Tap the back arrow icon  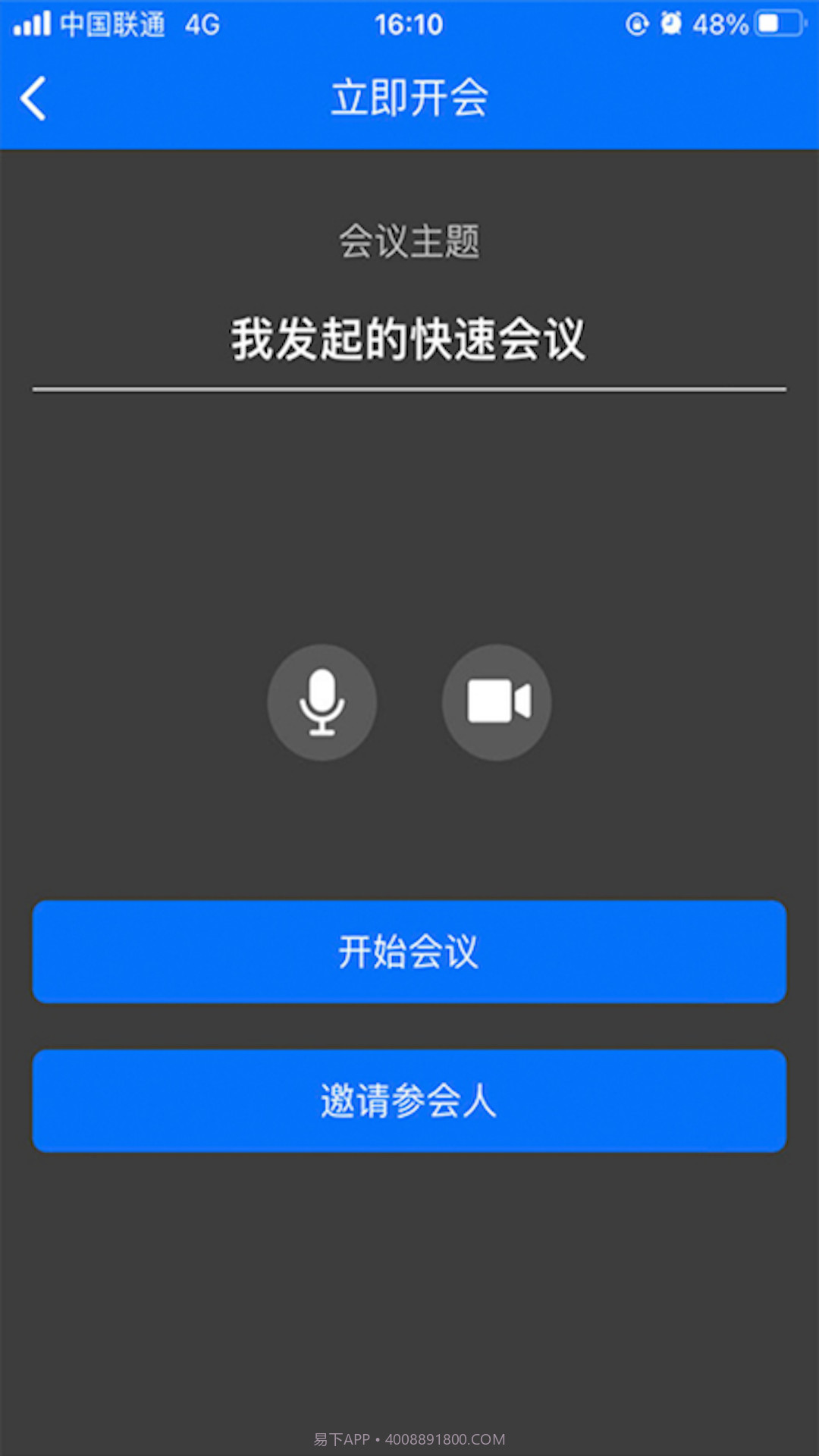pos(33,99)
